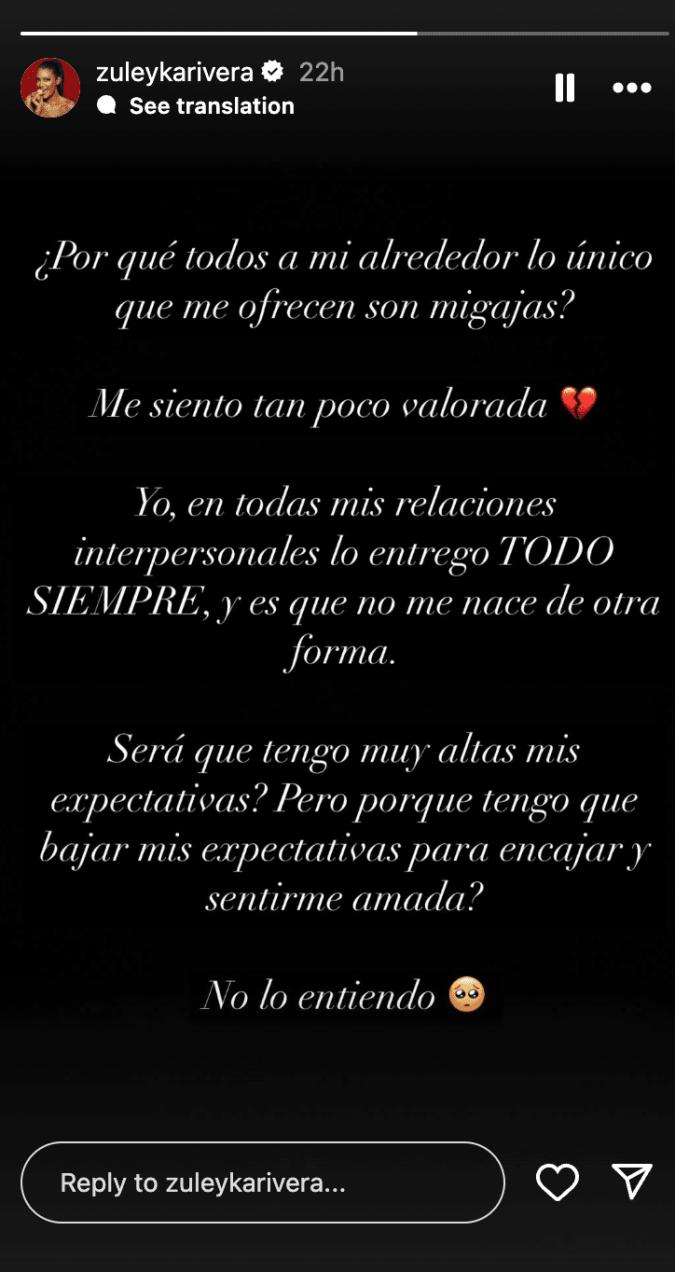The image size is (675, 1272).
Task: Open zuleykarivera's profile picture
Action: (x=50, y=88)
